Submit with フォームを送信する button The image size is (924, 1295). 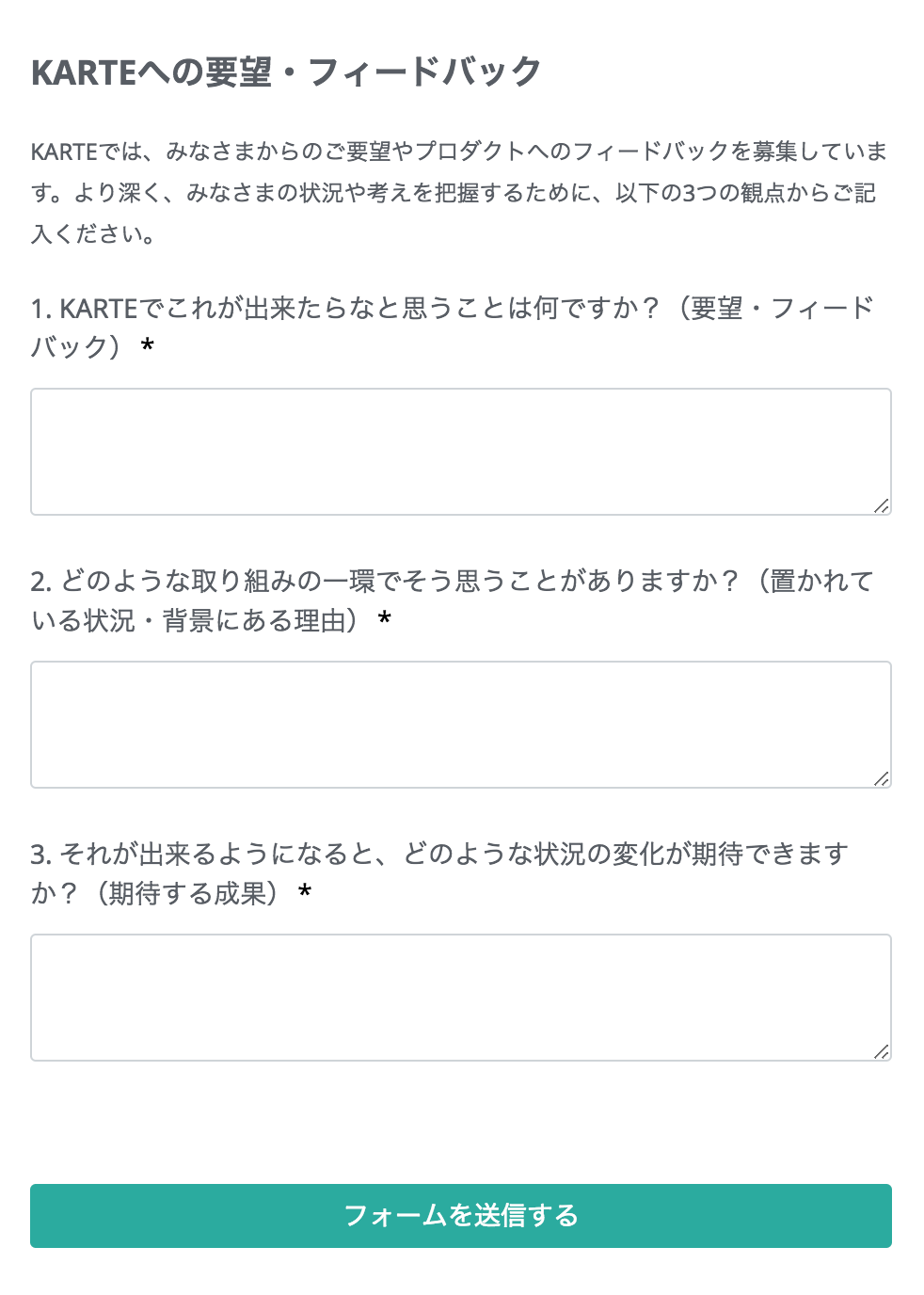(460, 1215)
